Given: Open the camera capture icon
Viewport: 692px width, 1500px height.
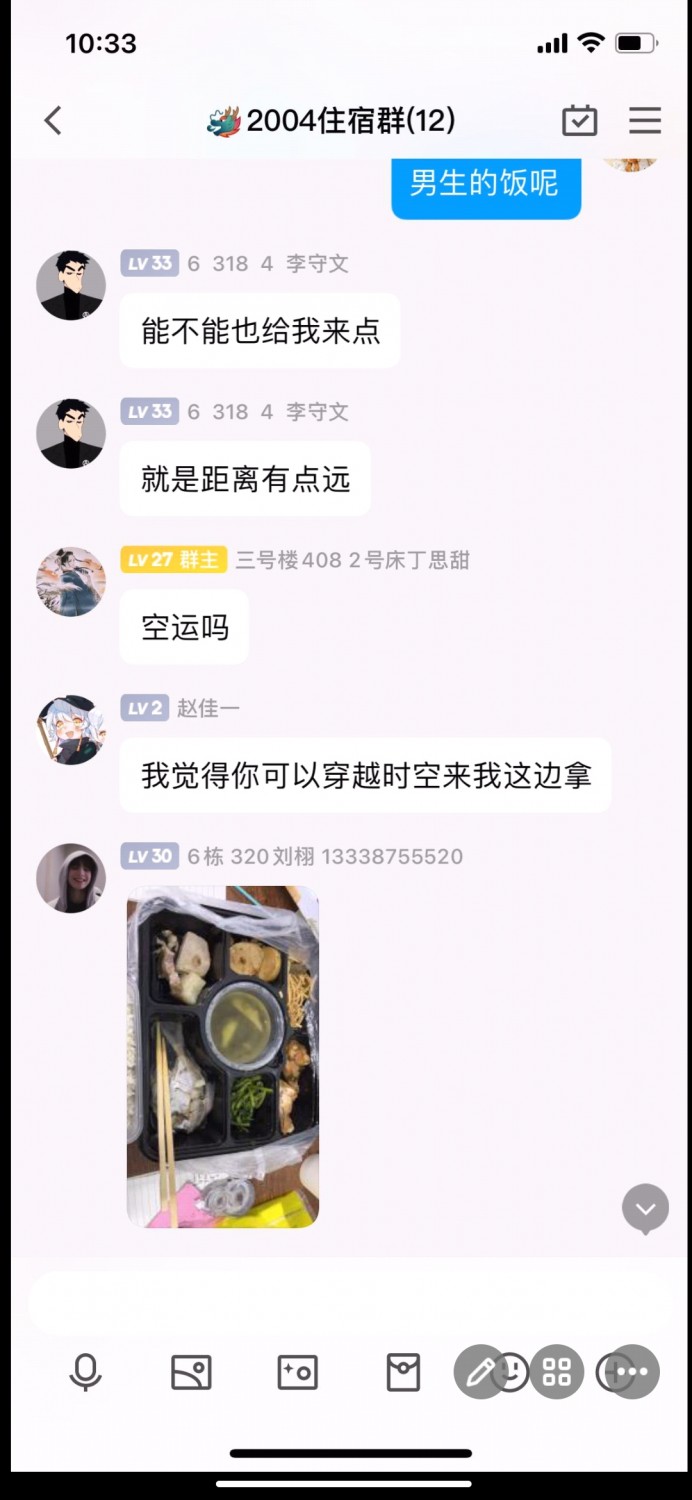Looking at the screenshot, I should (x=297, y=1372).
